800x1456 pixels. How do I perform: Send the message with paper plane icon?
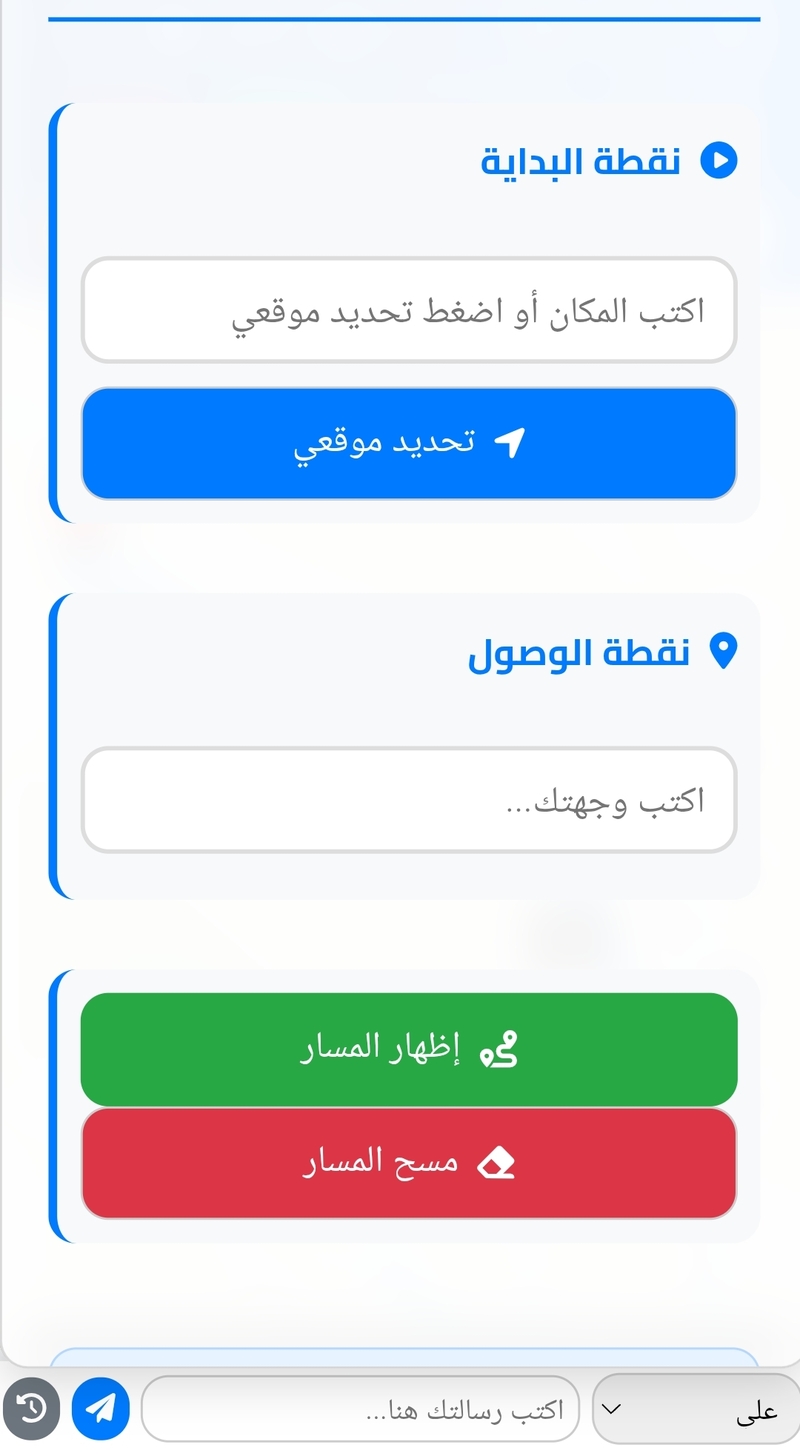(x=100, y=1408)
